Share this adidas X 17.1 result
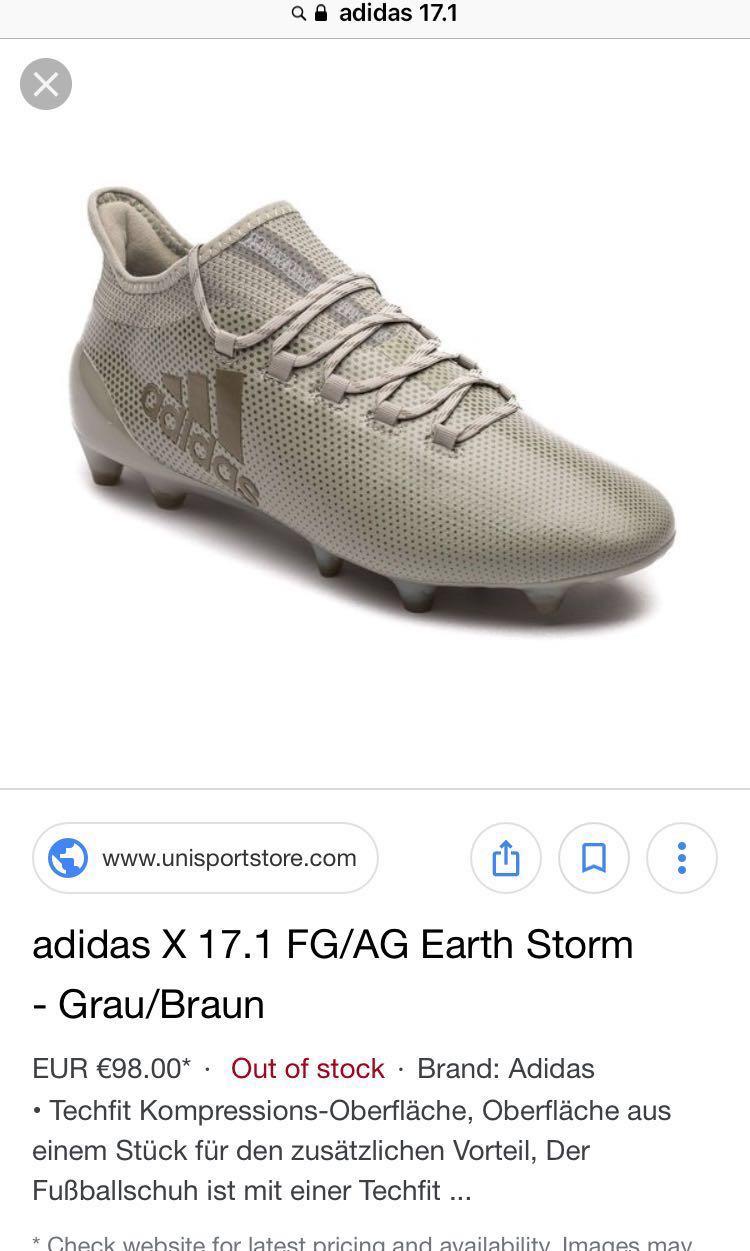Image resolution: width=750 pixels, height=1251 pixels. (506, 858)
